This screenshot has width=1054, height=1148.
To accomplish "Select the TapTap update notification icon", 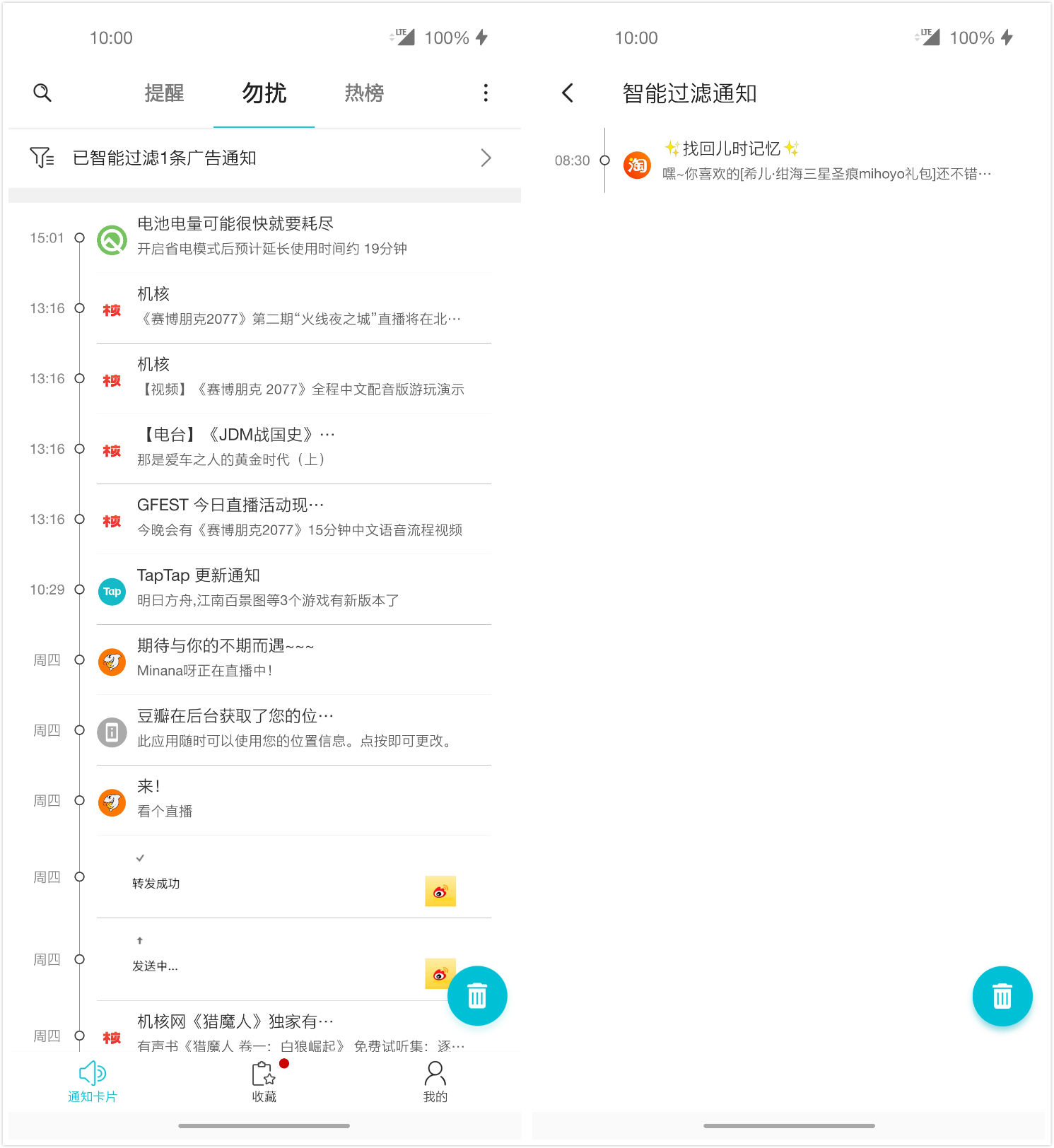I will 111,591.
